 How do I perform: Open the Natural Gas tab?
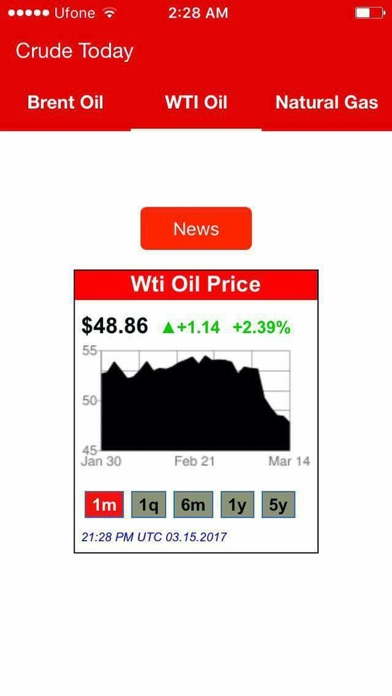click(327, 103)
